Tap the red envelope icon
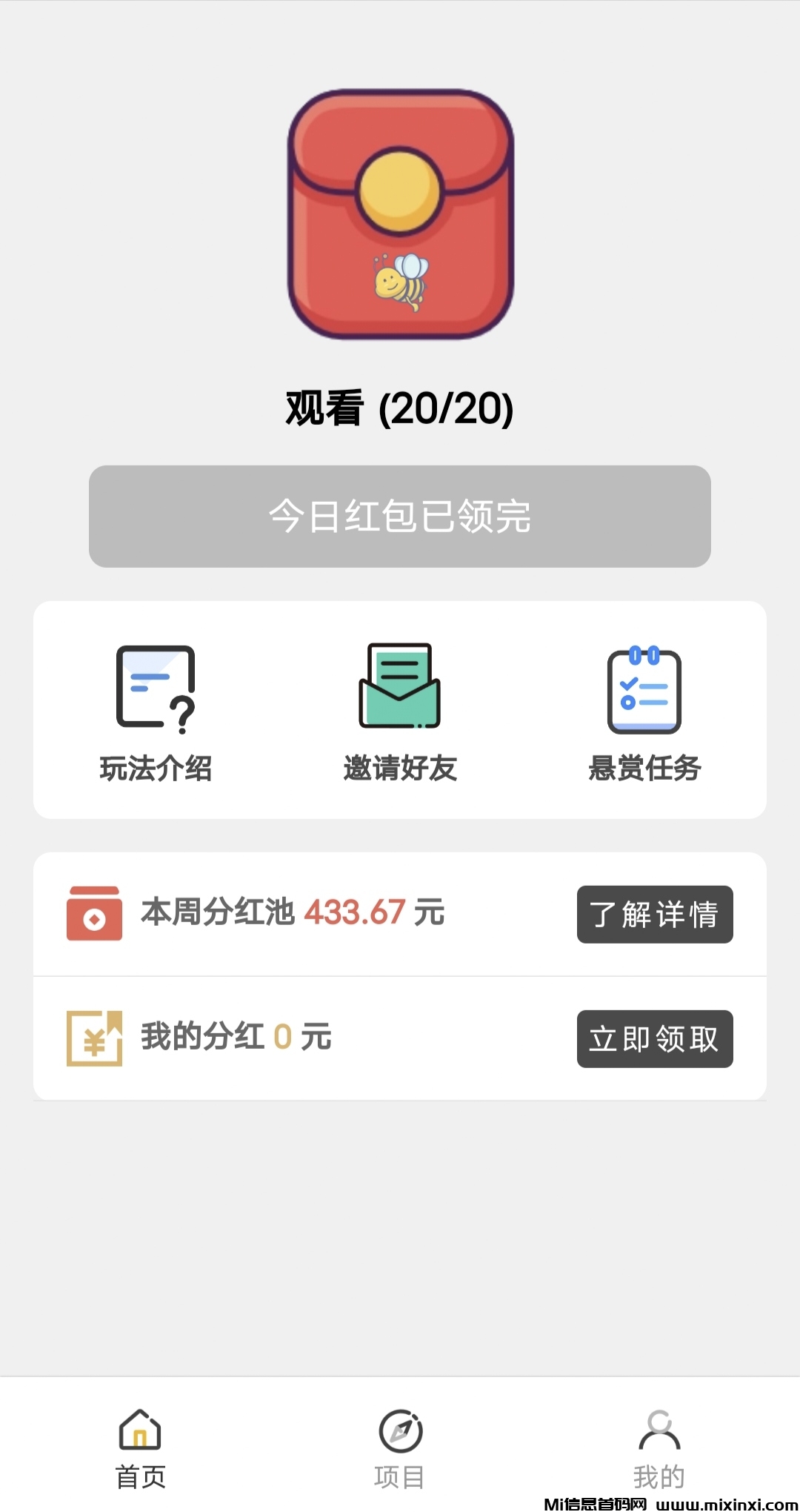 pyautogui.click(x=400, y=215)
